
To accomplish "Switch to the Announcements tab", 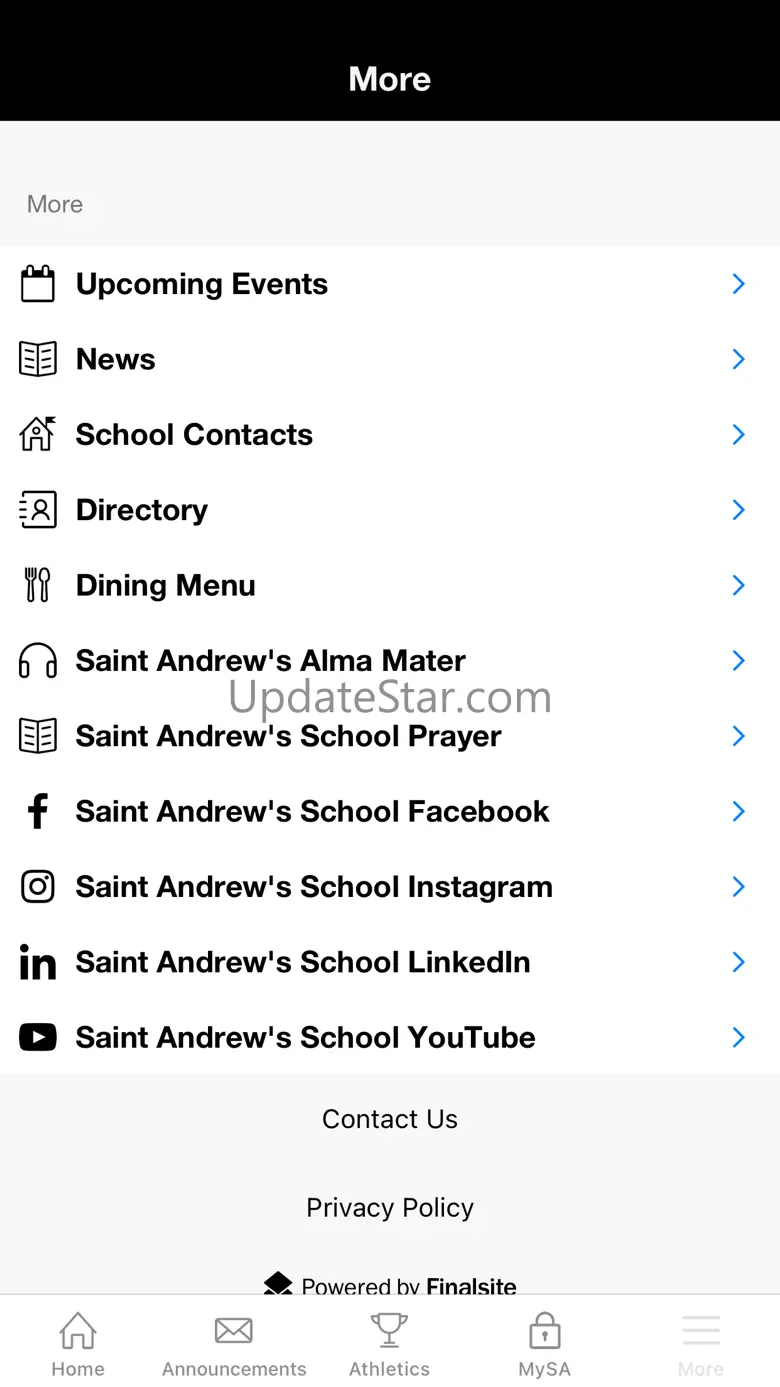I will pyautogui.click(x=234, y=1345).
